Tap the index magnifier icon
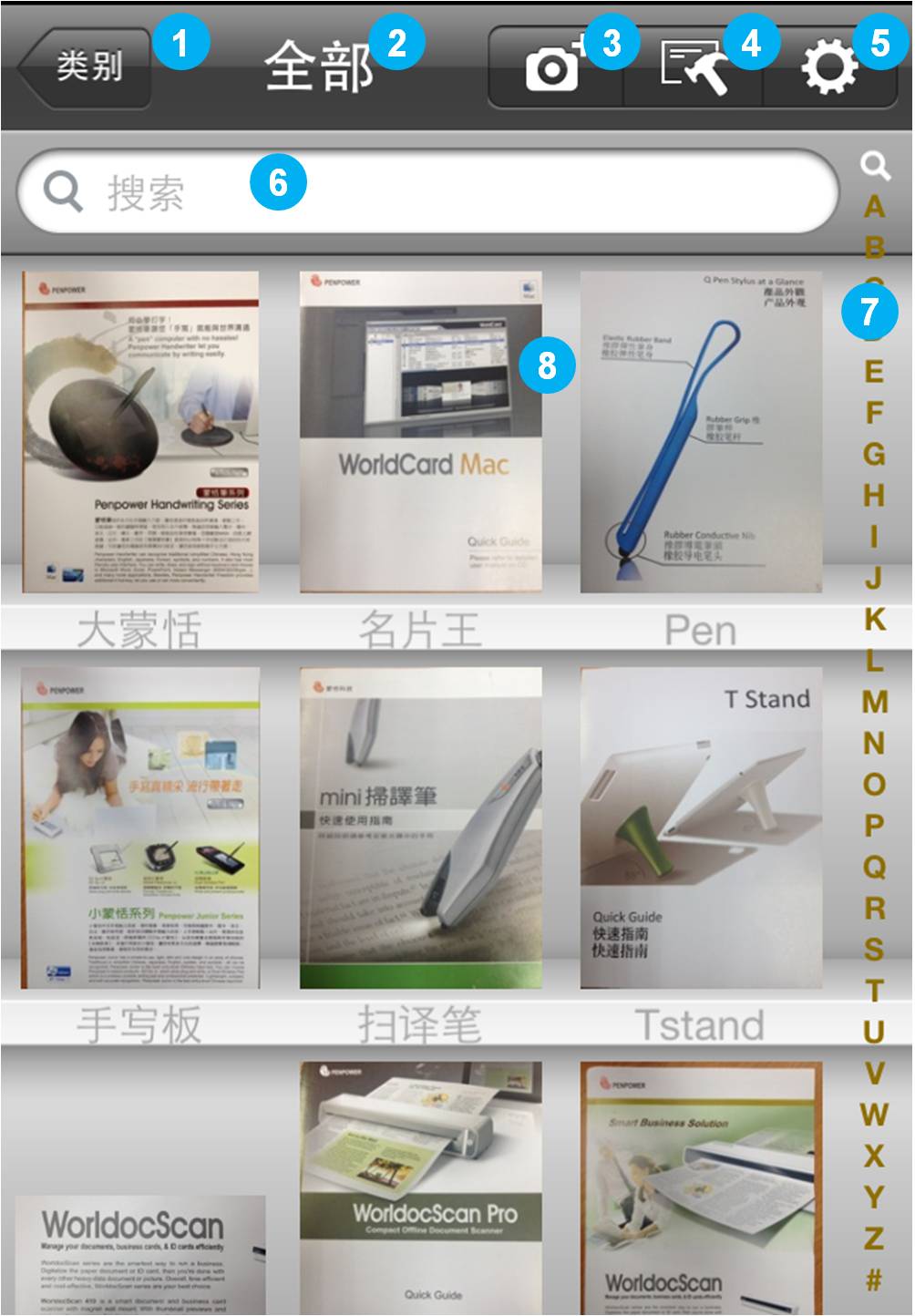This screenshot has width=915, height=1316. pos(875,166)
